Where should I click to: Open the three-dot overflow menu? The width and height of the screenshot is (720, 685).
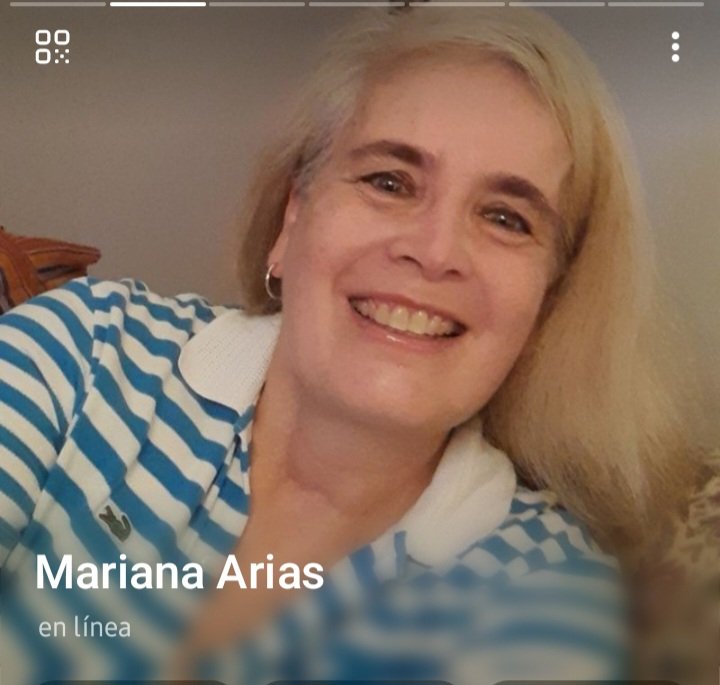(676, 47)
